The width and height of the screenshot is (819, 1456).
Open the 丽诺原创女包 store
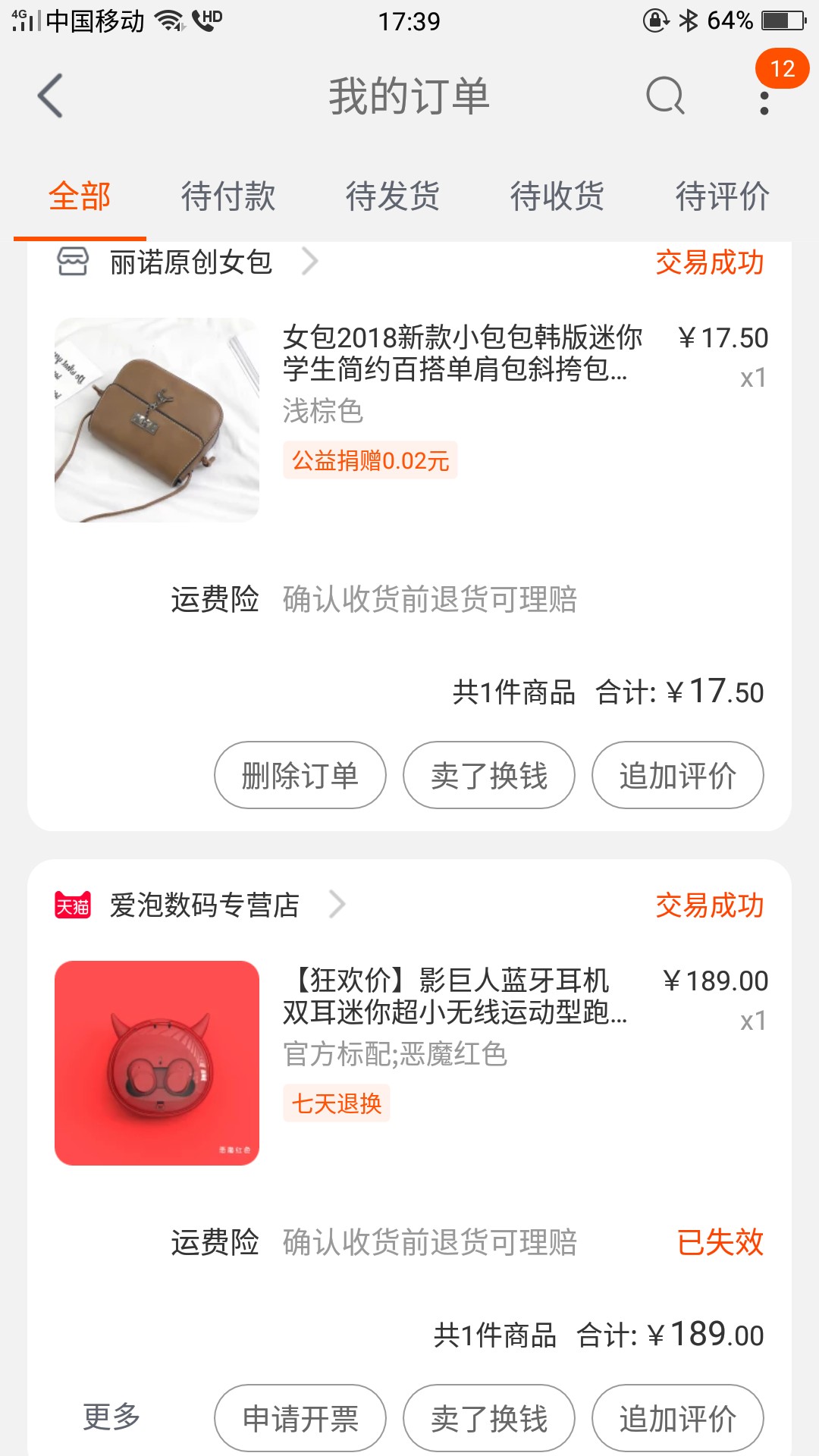[190, 262]
